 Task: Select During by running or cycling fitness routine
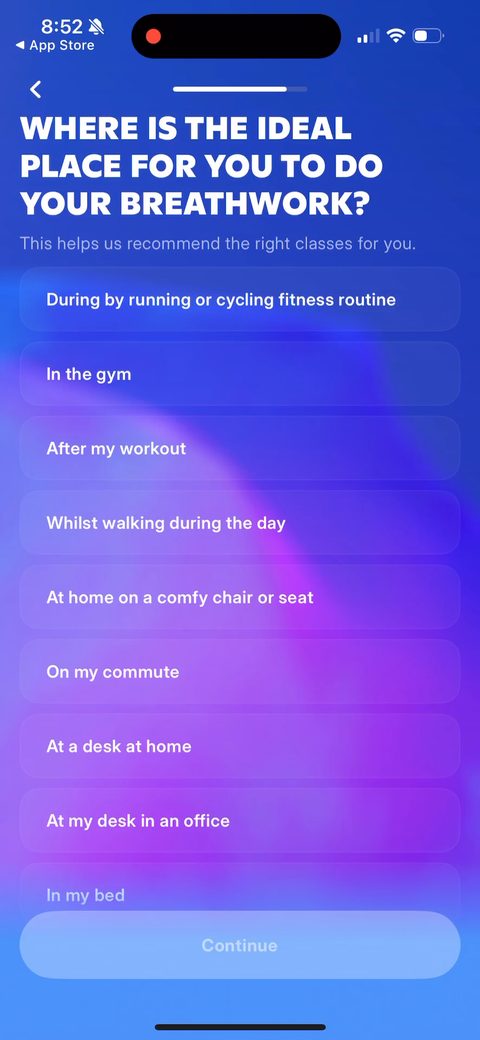pyautogui.click(x=239, y=299)
